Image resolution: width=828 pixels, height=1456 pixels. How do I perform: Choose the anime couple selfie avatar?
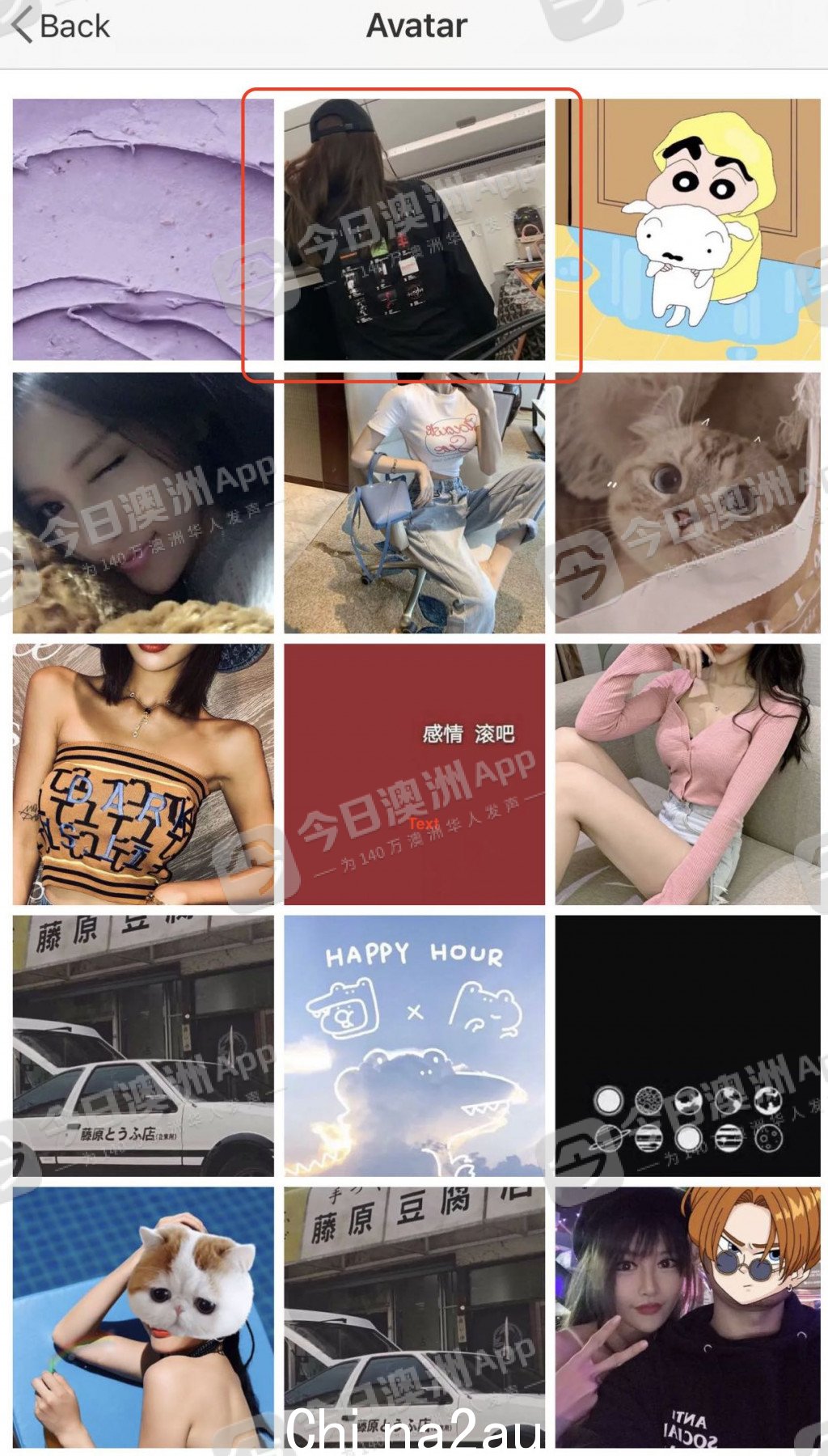[687, 1317]
